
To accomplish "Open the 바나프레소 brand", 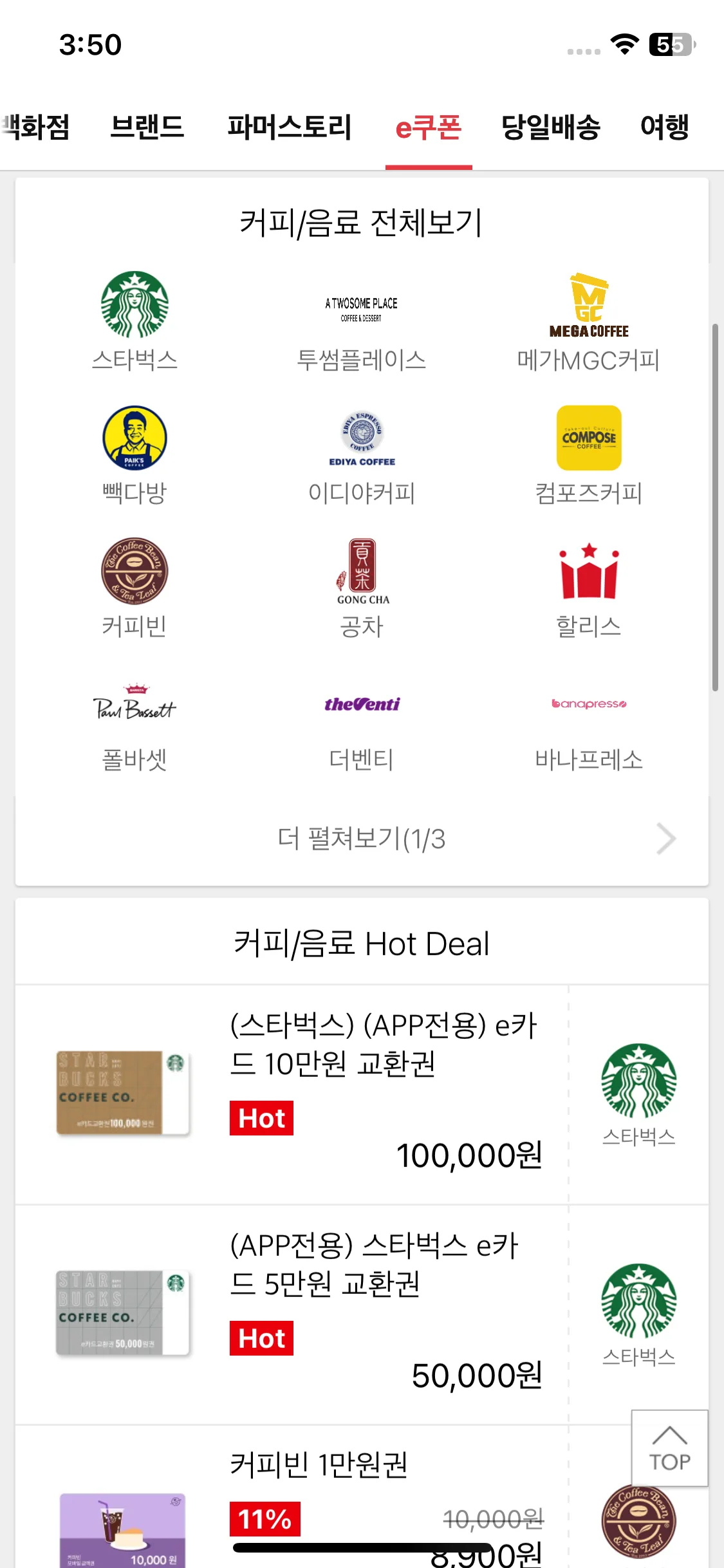I will pyautogui.click(x=588, y=727).
